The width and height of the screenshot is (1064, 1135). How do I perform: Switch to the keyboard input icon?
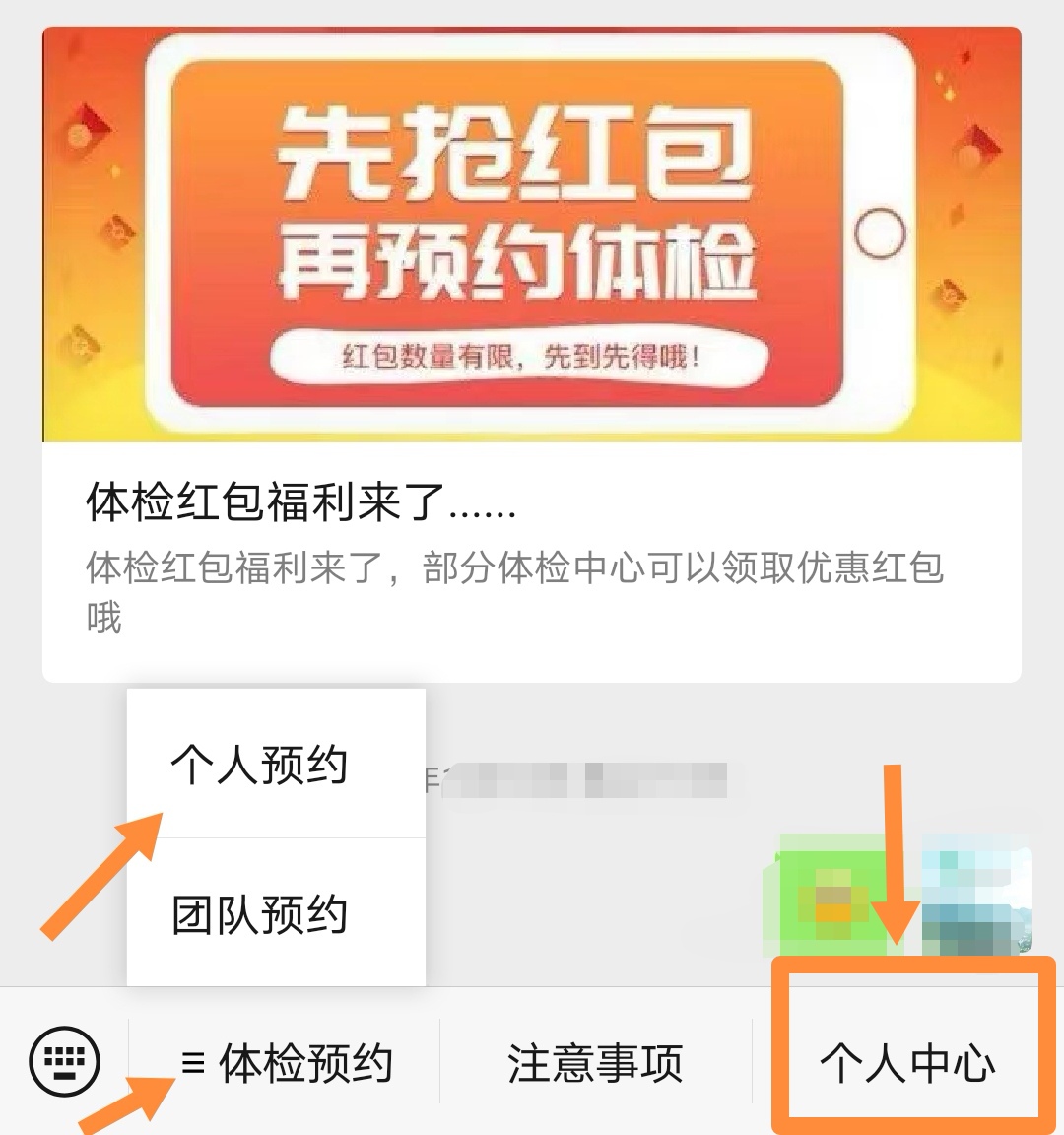point(65,1062)
